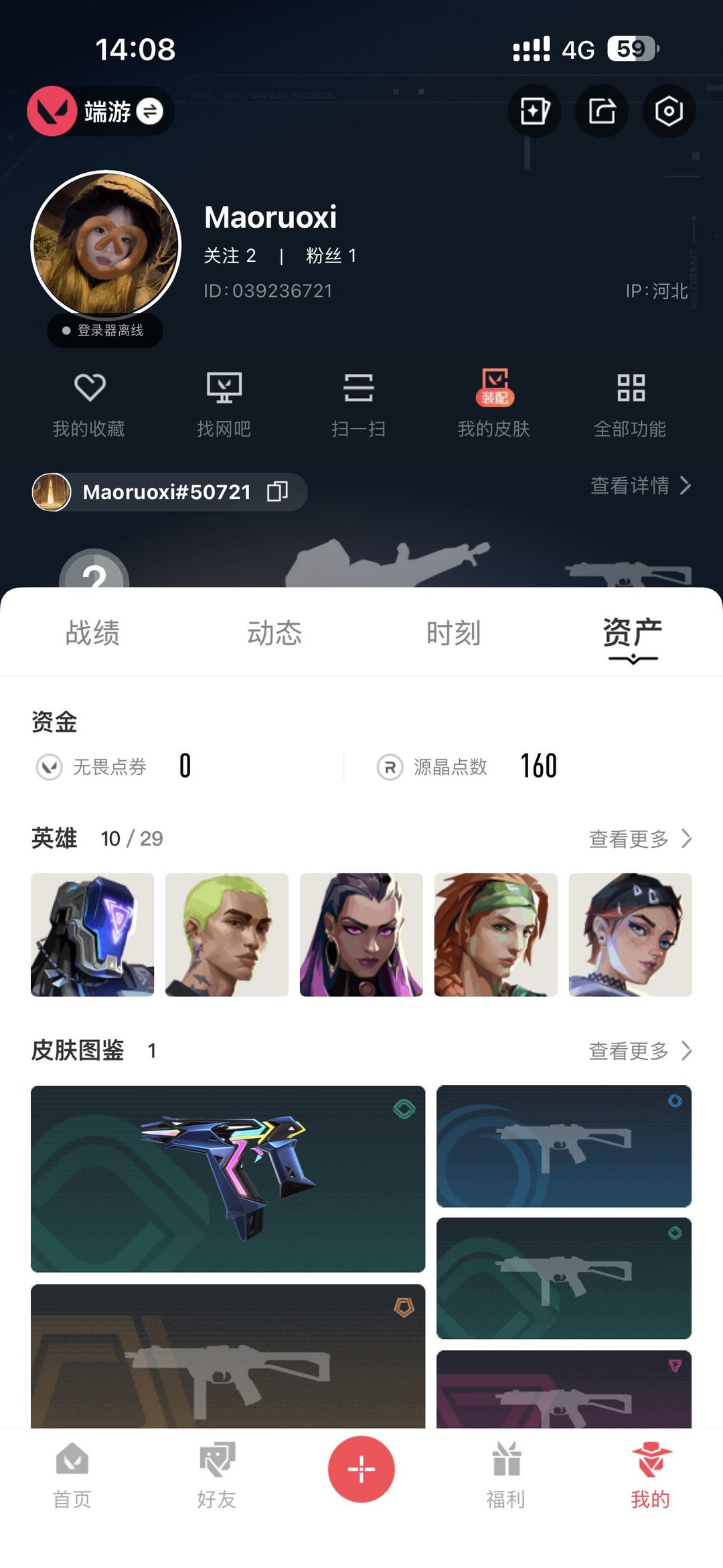Open the colorful pistol skin card
The image size is (723, 1568).
pos(228,1178)
